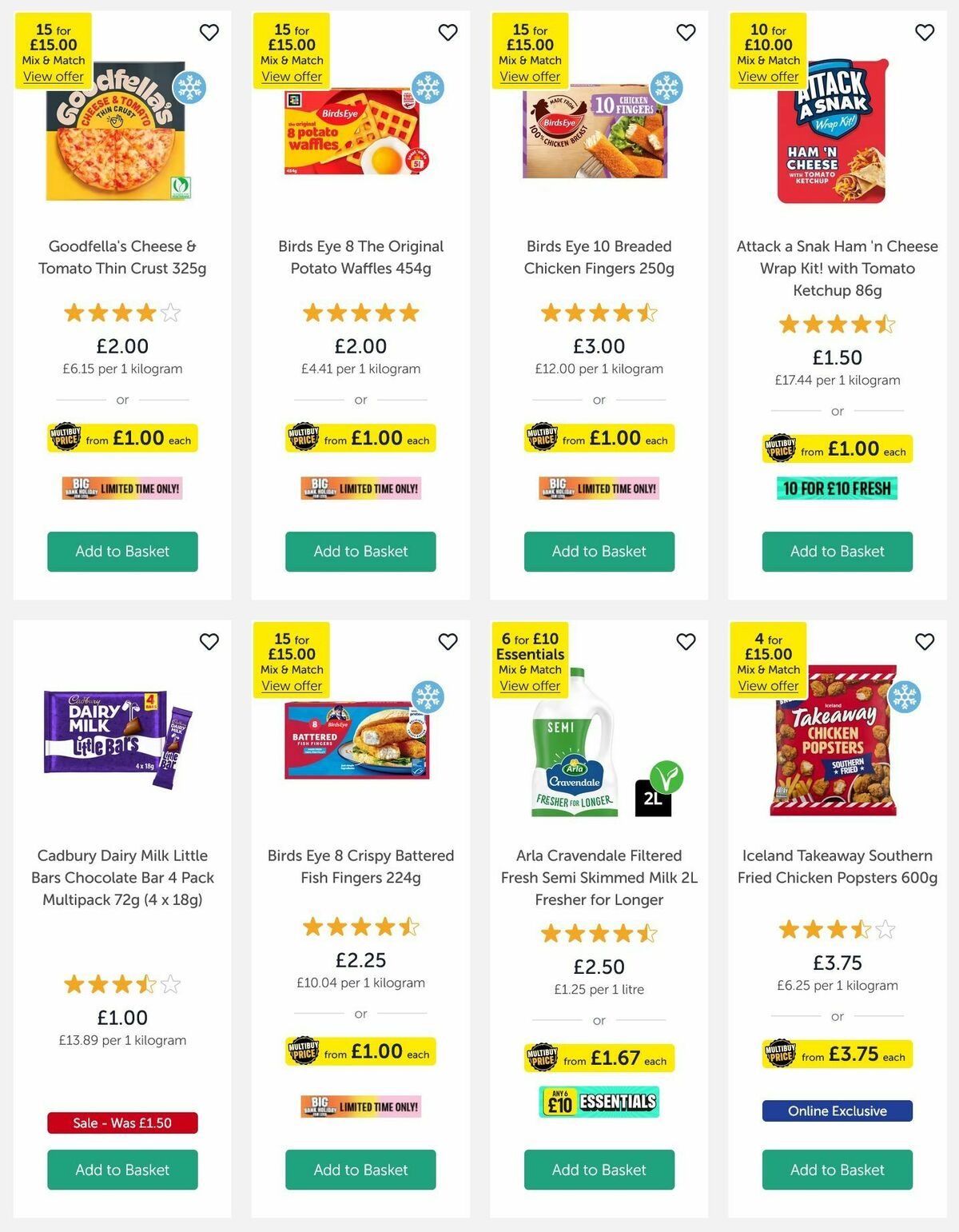Open the Birds Eye waffles Mix & Match offer
Viewport: 959px width, 1232px height.
[x=292, y=76]
